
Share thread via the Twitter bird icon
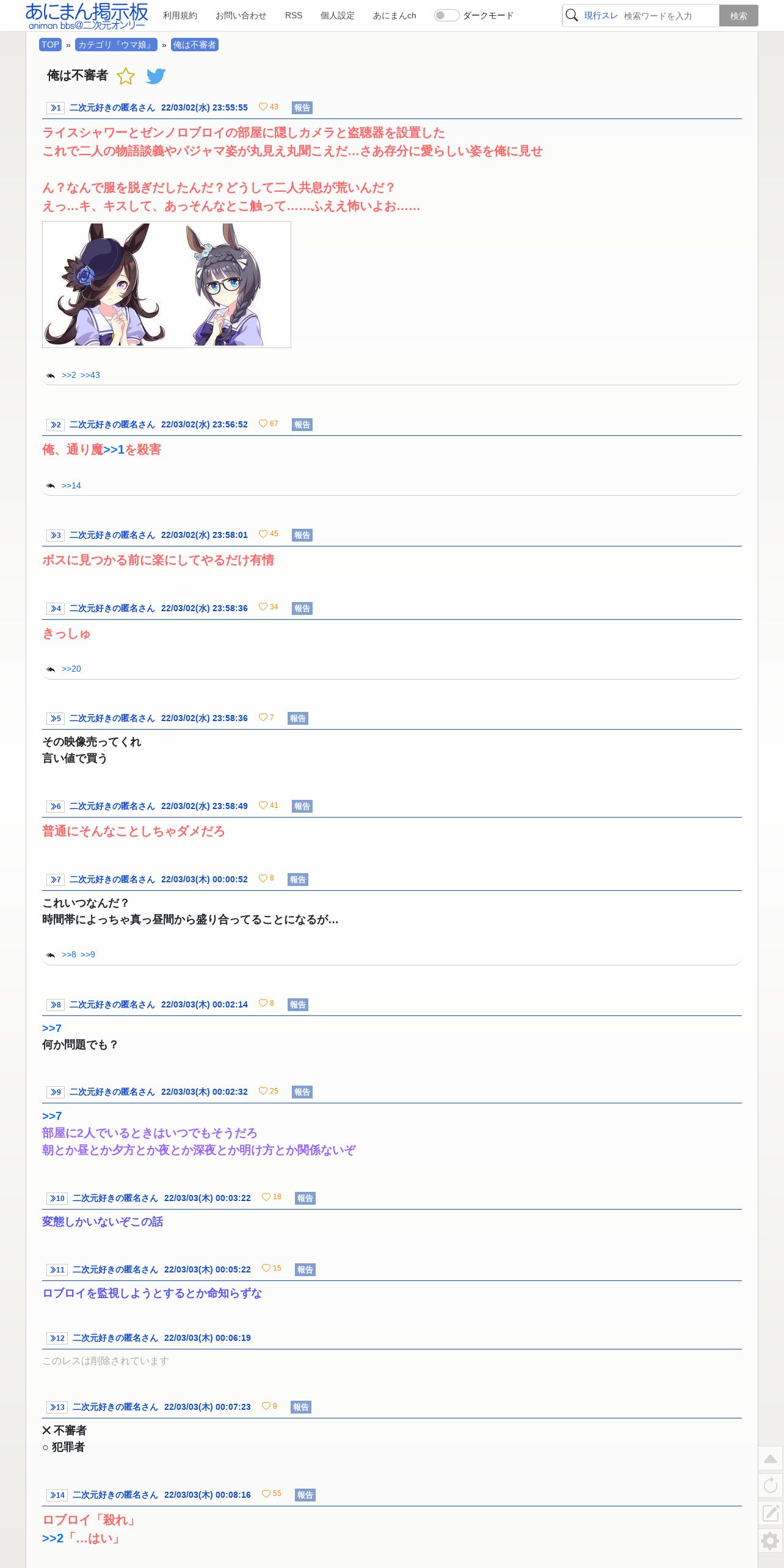click(156, 76)
